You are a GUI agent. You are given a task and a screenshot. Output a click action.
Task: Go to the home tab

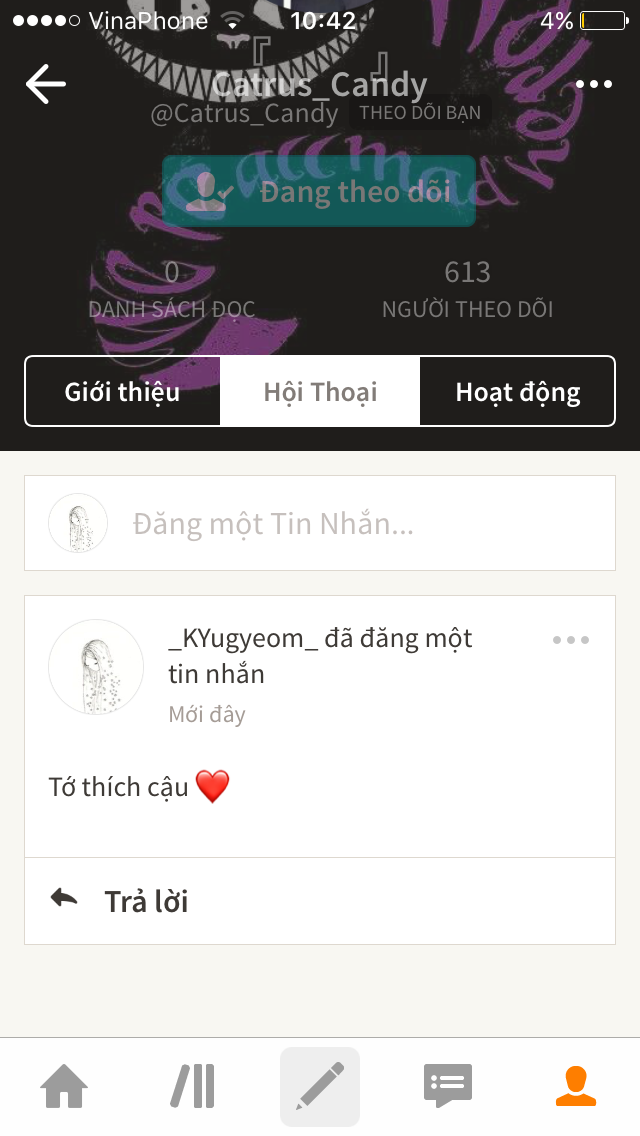pyautogui.click(x=64, y=1086)
